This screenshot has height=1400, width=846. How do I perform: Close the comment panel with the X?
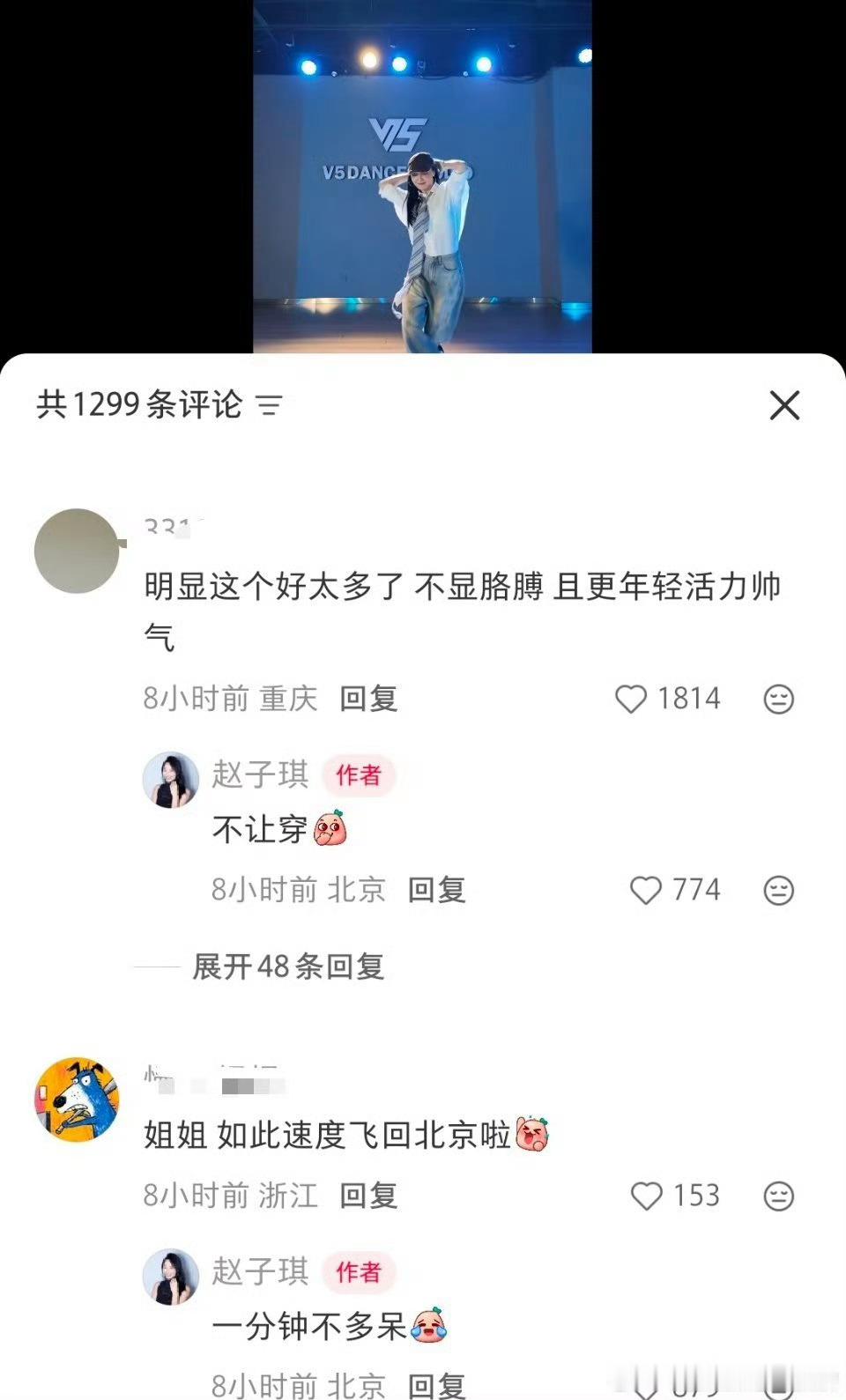coord(783,406)
